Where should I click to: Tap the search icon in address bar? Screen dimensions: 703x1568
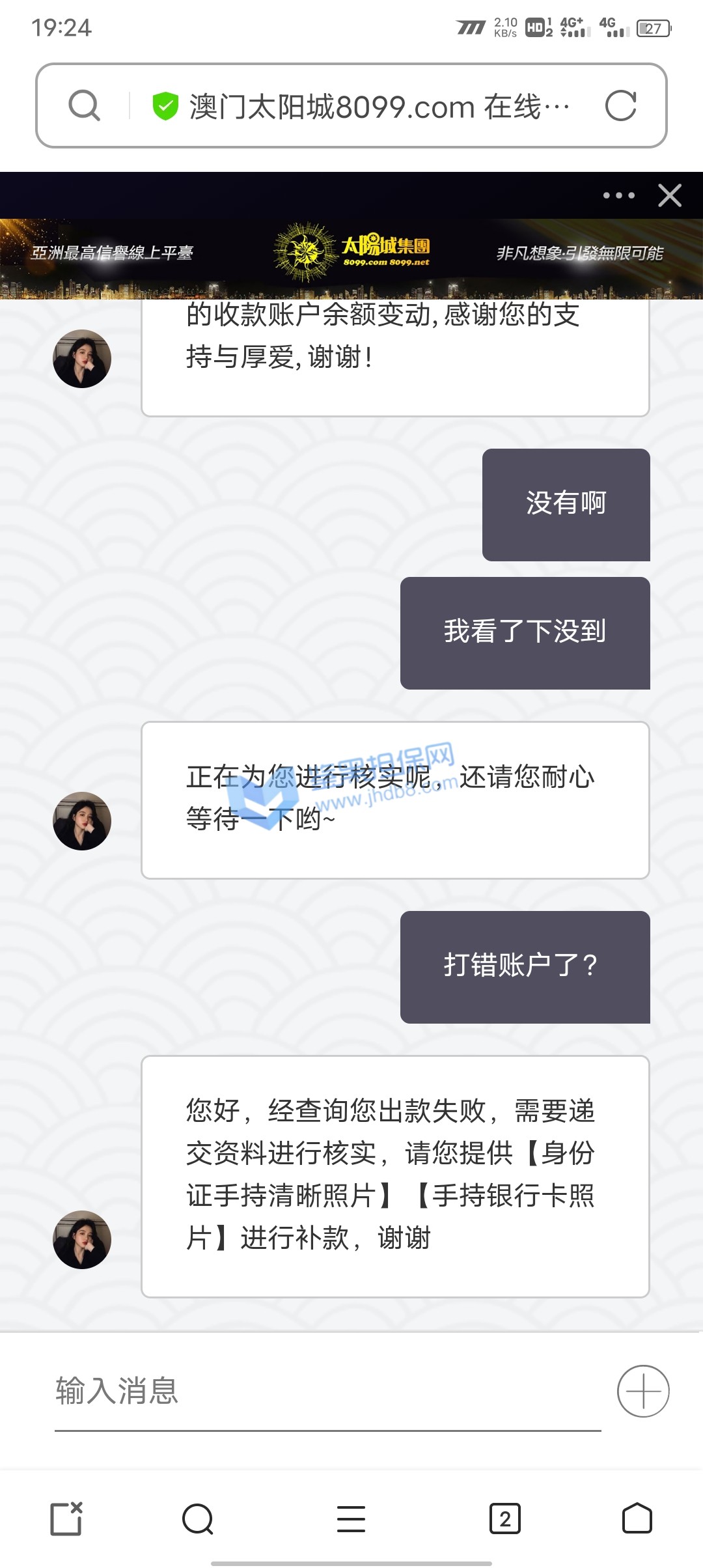pos(85,105)
